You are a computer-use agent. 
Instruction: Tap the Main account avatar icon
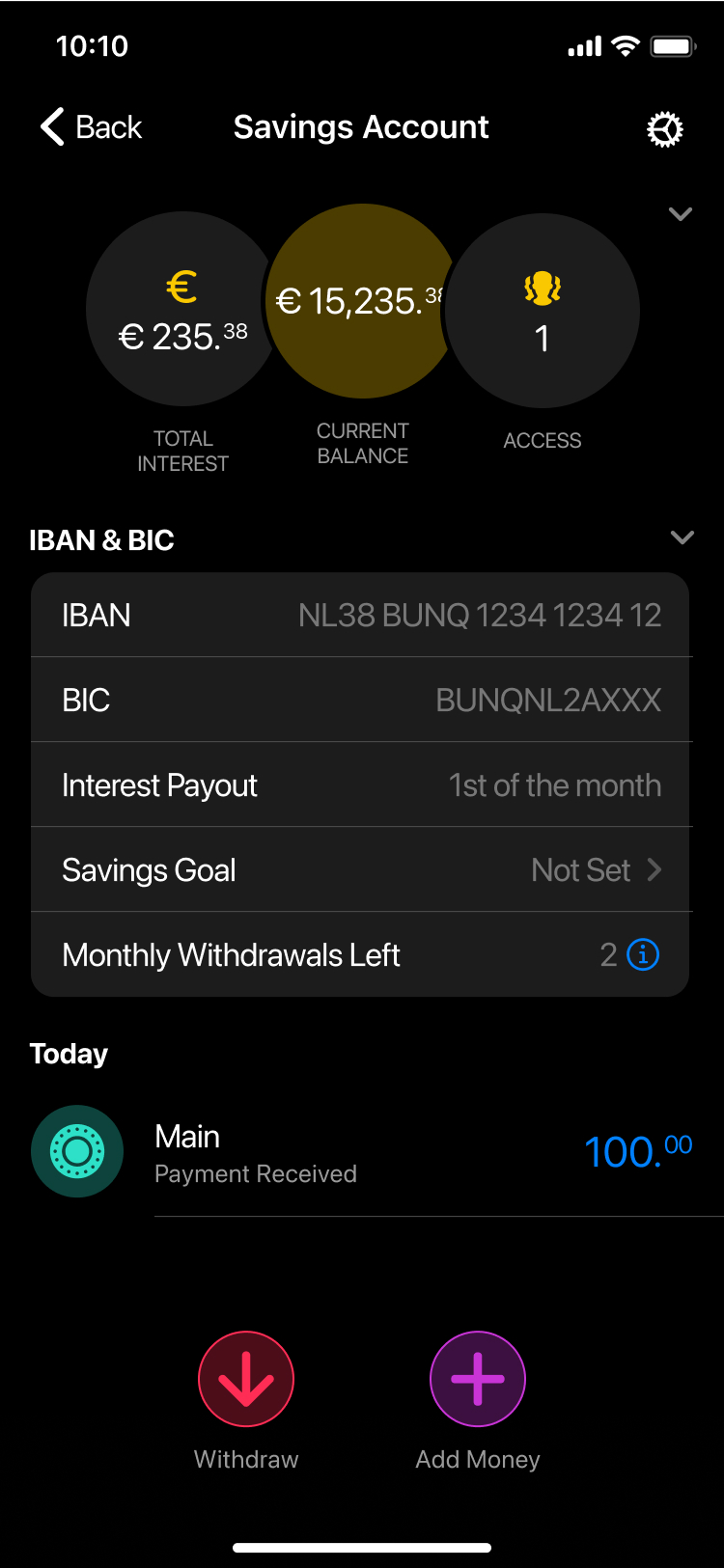coord(77,1151)
